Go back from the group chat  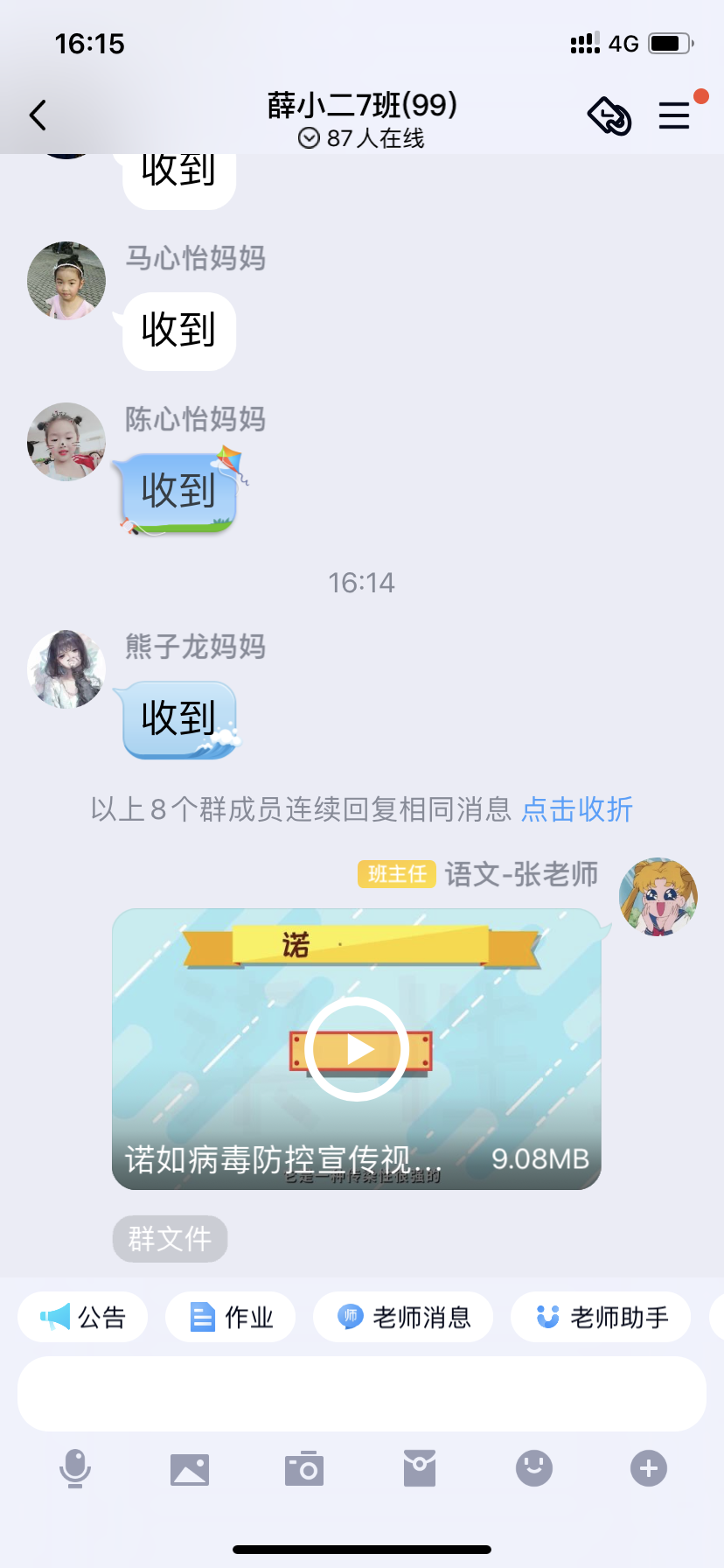tap(38, 115)
